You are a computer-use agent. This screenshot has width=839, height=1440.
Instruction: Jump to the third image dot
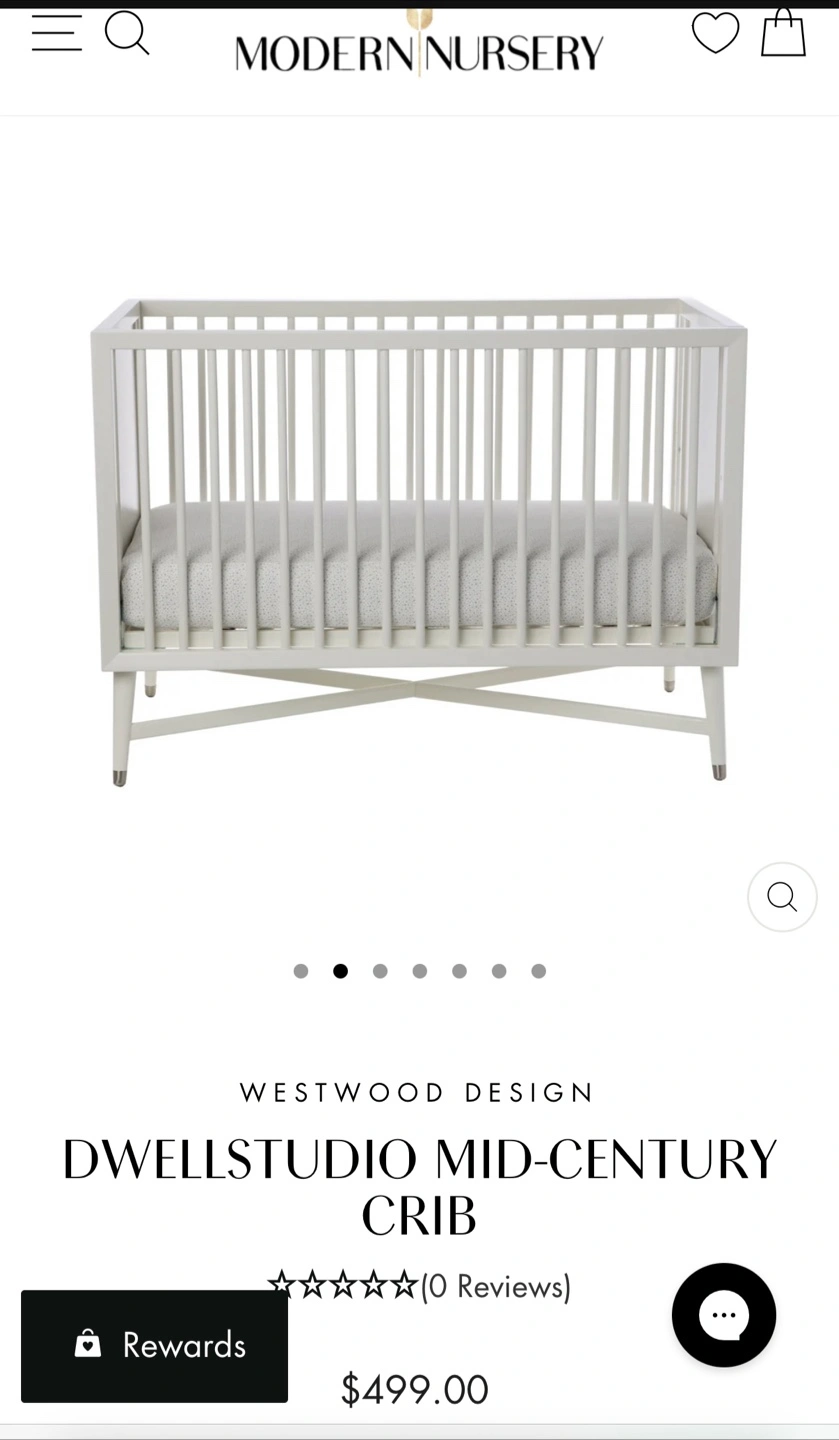(x=380, y=971)
